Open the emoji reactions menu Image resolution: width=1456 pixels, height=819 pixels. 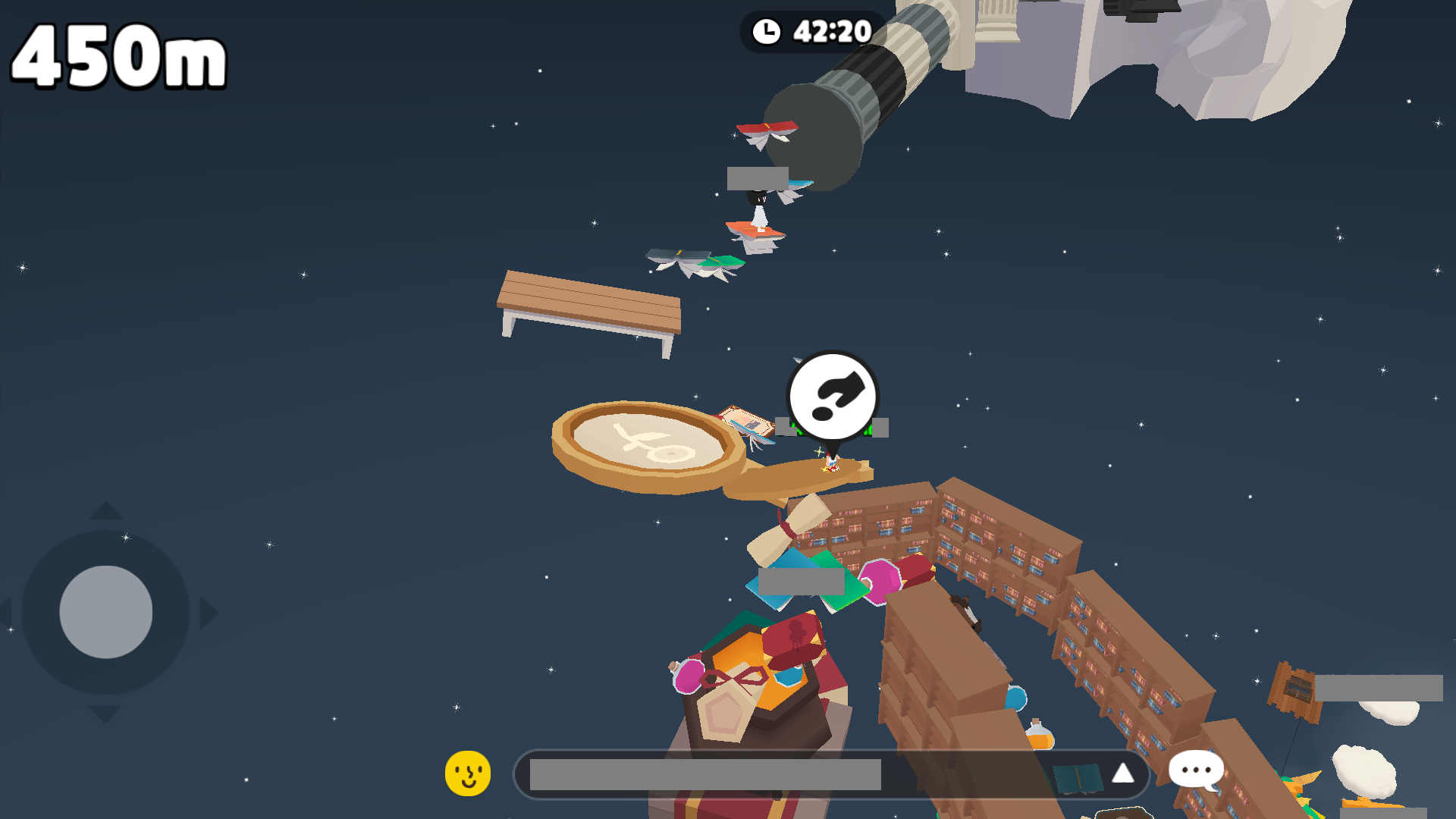(x=467, y=773)
